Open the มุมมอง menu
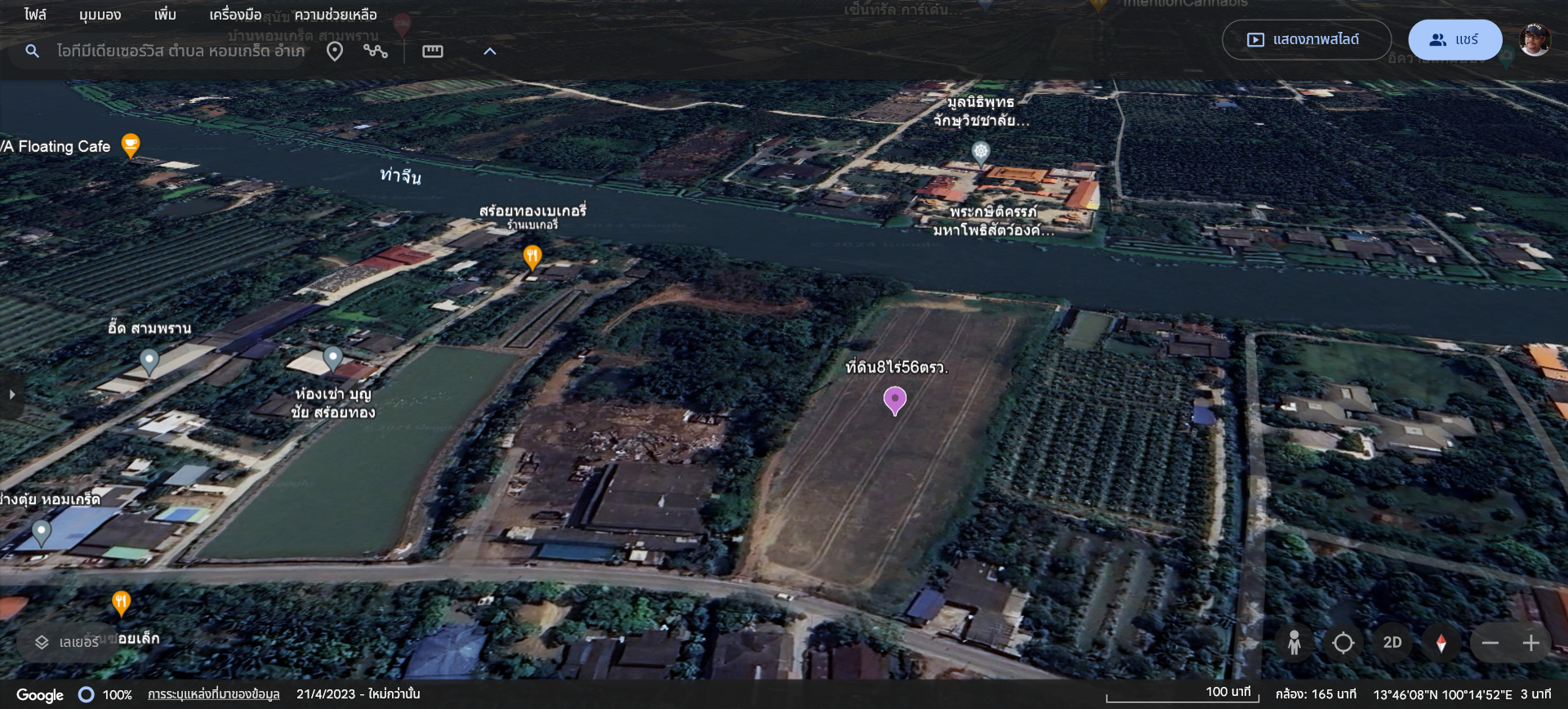 click(x=100, y=15)
